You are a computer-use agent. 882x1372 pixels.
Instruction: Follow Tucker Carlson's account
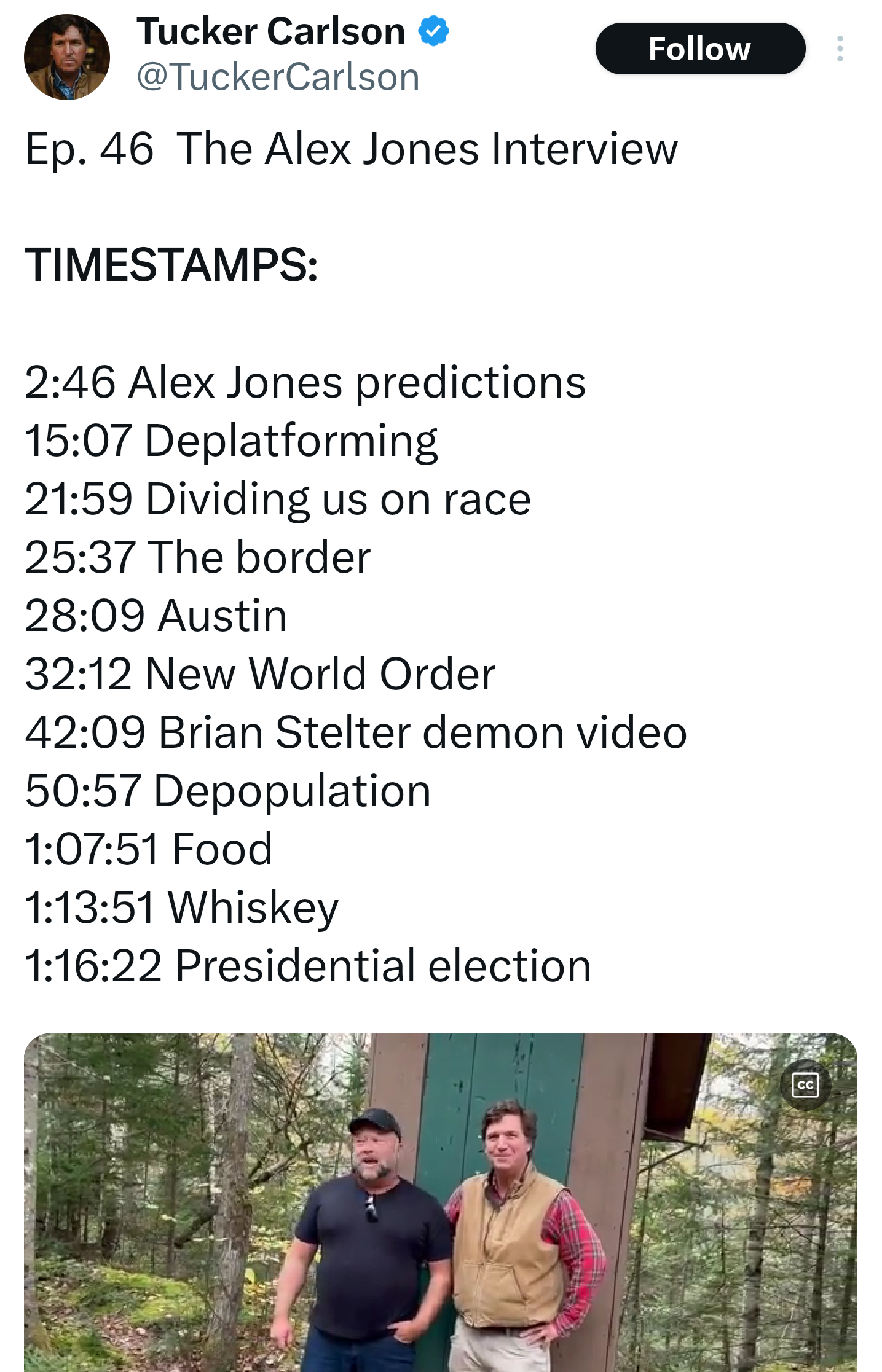click(x=699, y=49)
